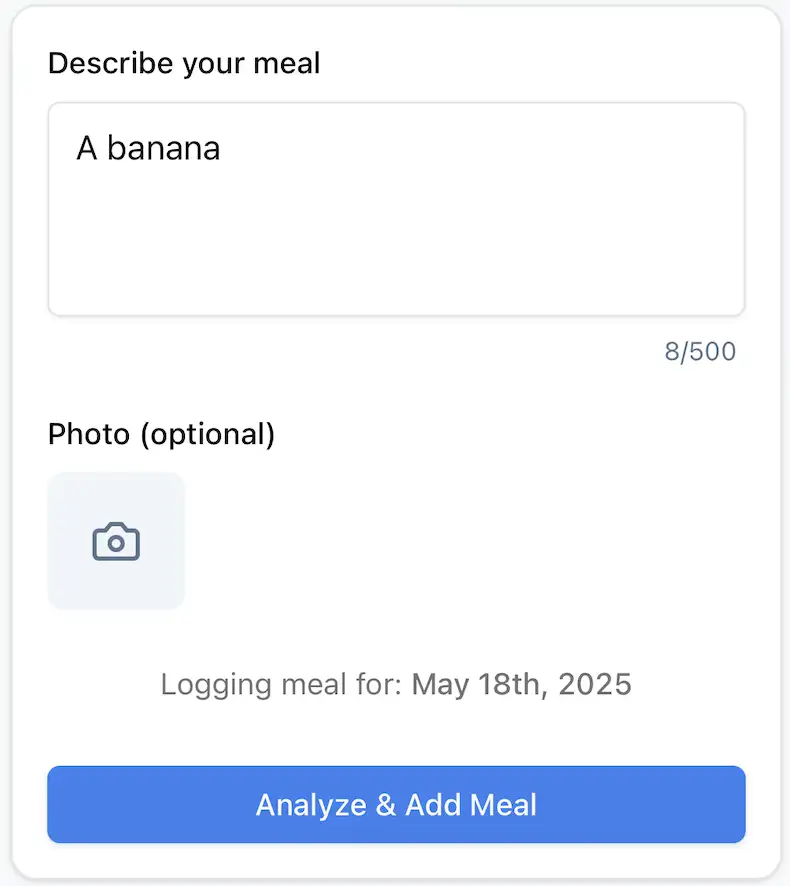Click the 8/500 character counter

(x=700, y=351)
